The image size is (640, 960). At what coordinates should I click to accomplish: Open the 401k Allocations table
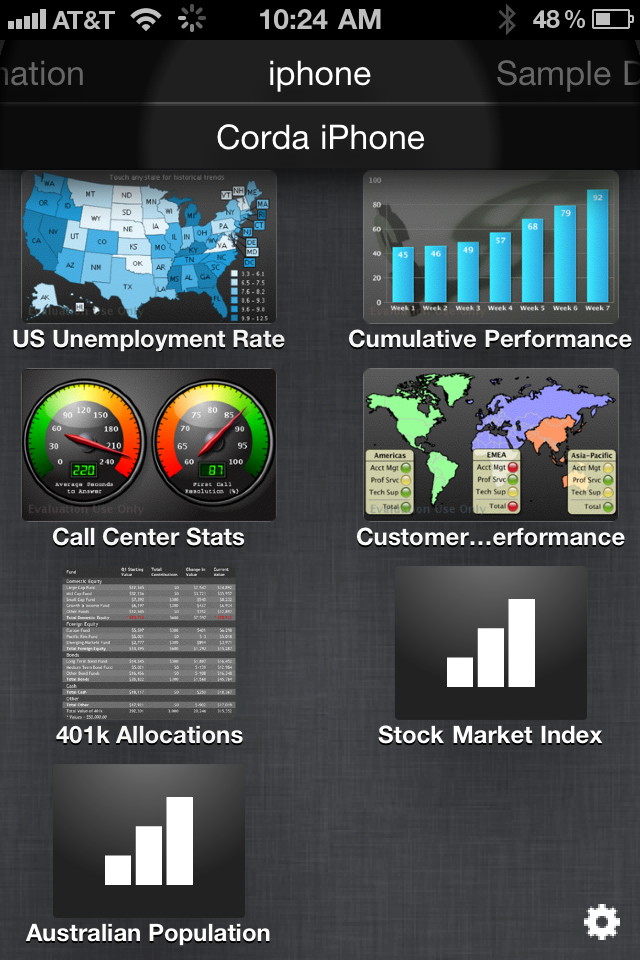click(149, 643)
